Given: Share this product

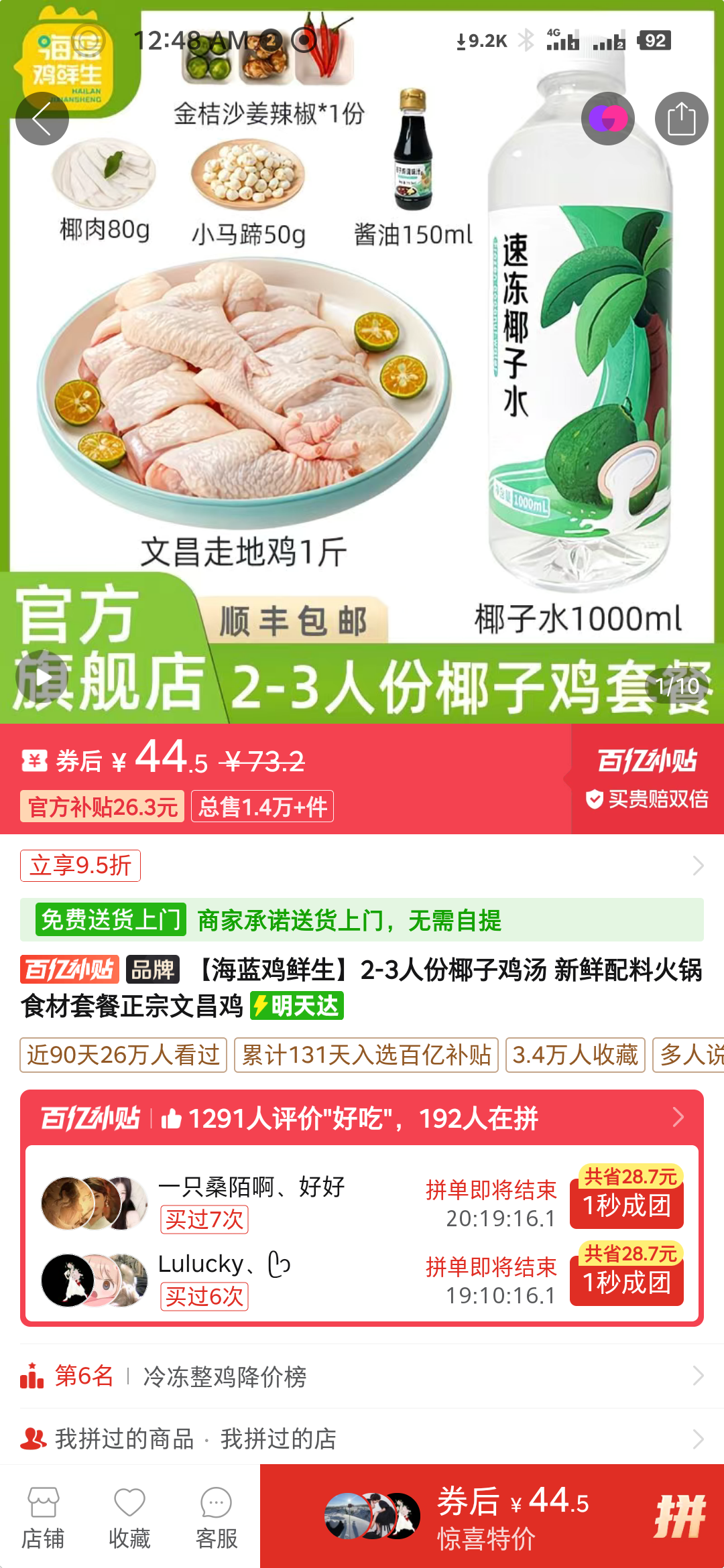Looking at the screenshot, I should (x=681, y=119).
